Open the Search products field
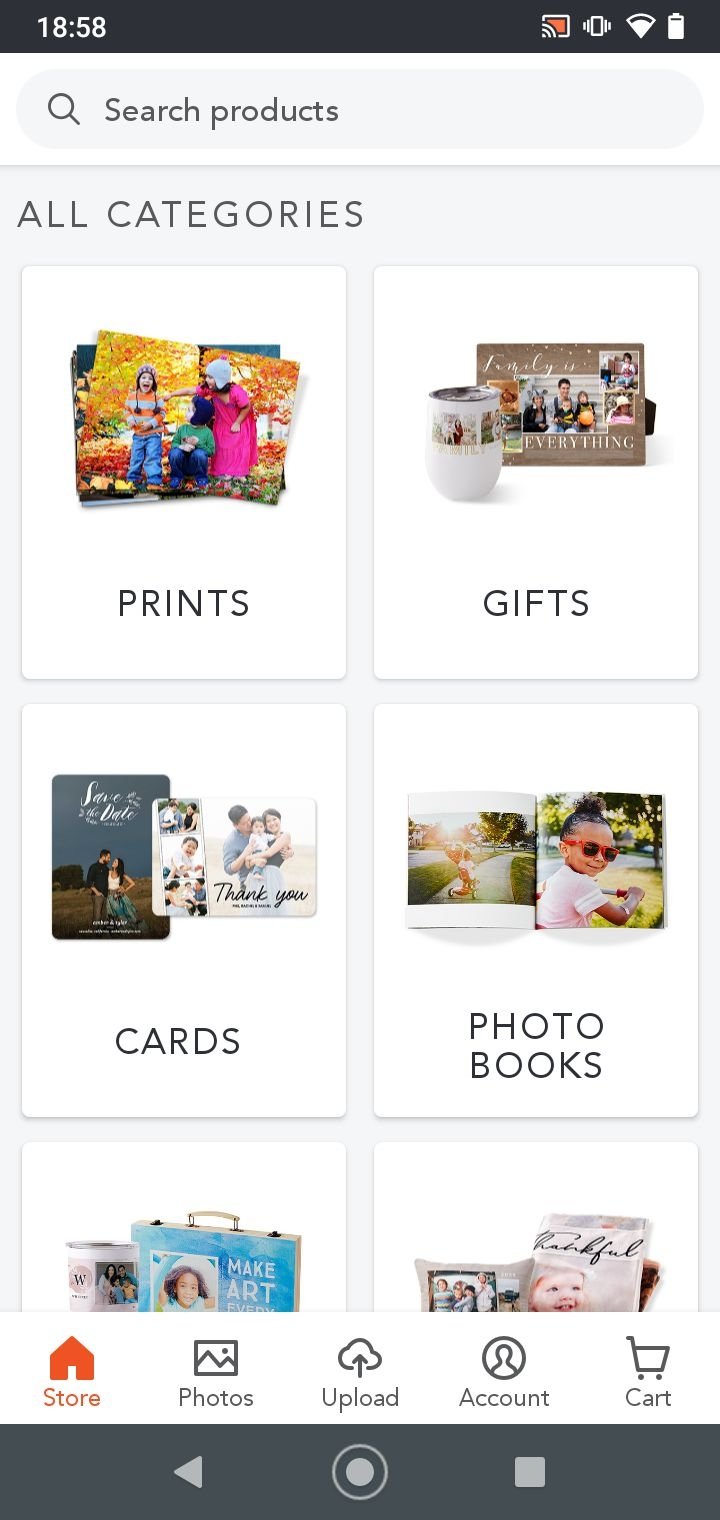 pos(360,110)
